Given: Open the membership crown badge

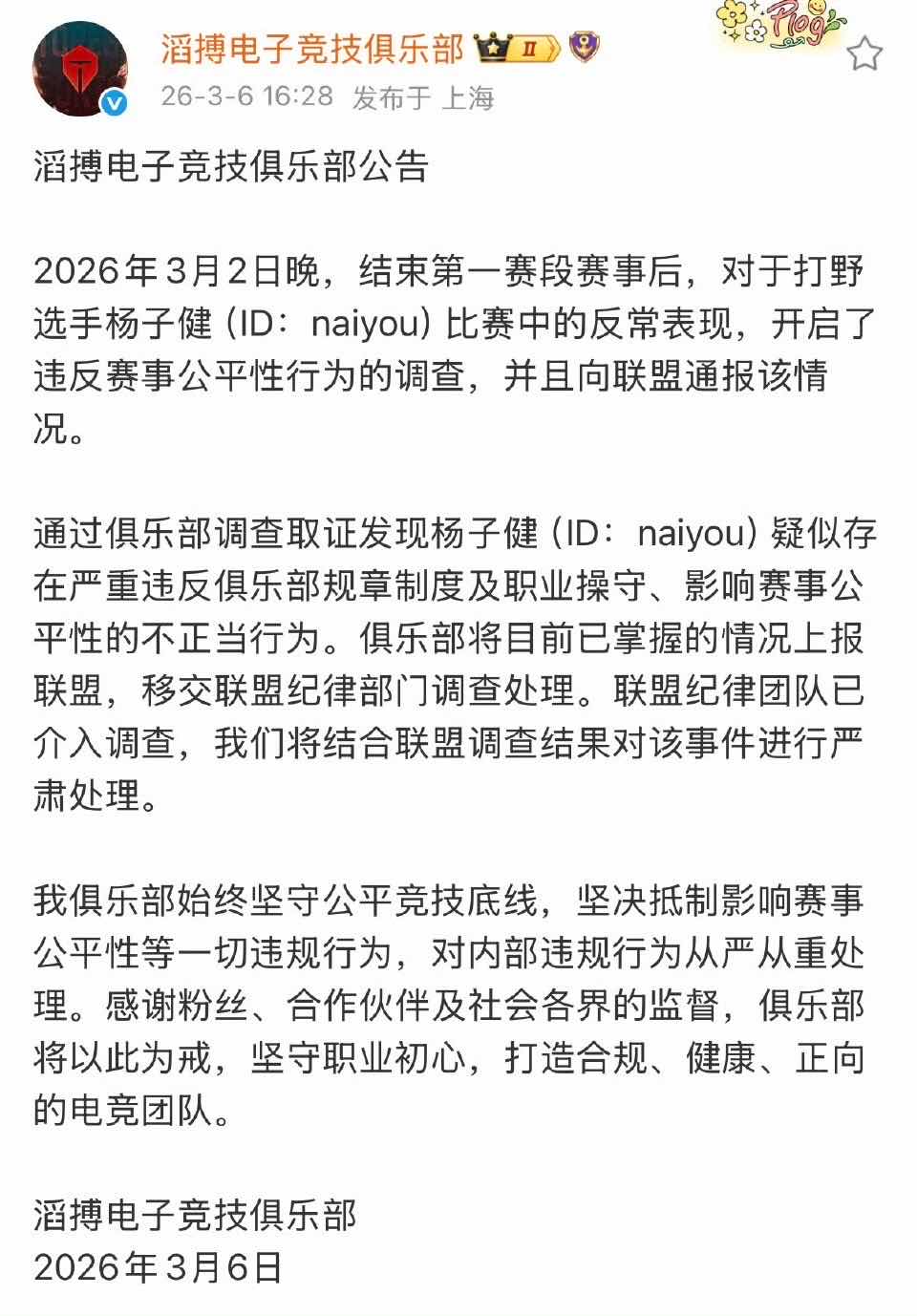Looking at the screenshot, I should pos(517,48).
